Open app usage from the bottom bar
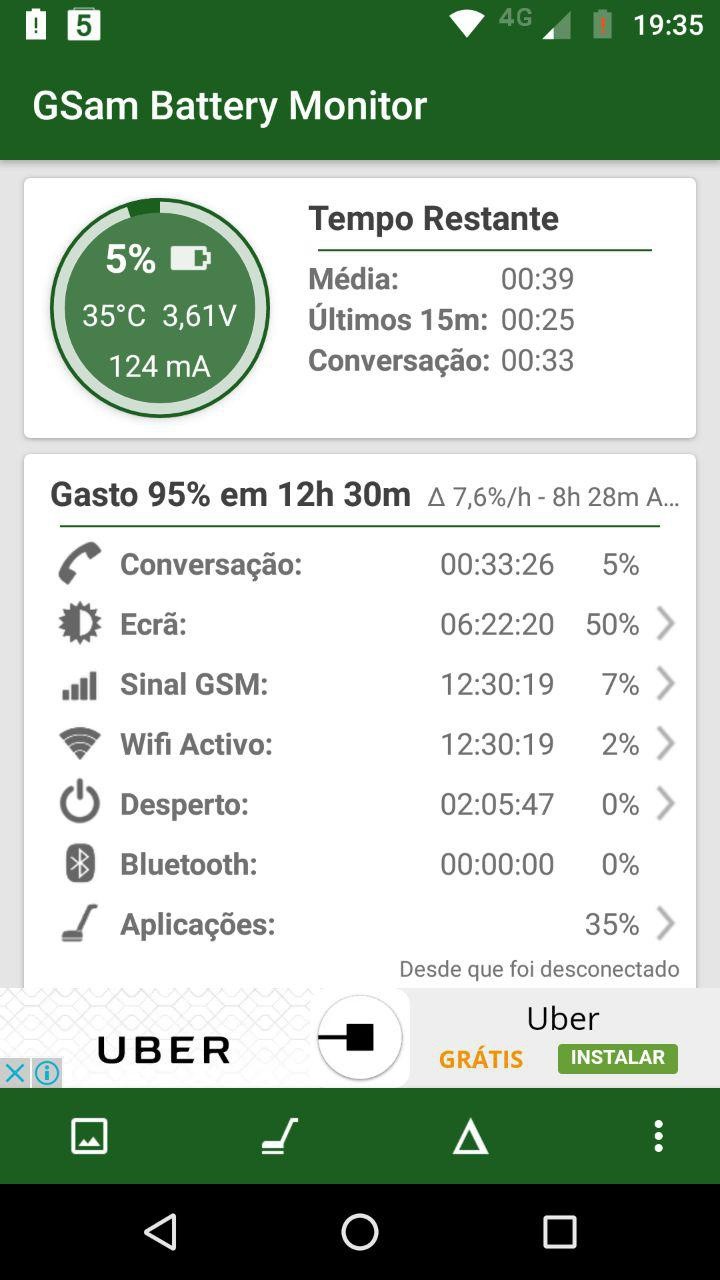This screenshot has height=1280, width=720. tap(280, 1136)
